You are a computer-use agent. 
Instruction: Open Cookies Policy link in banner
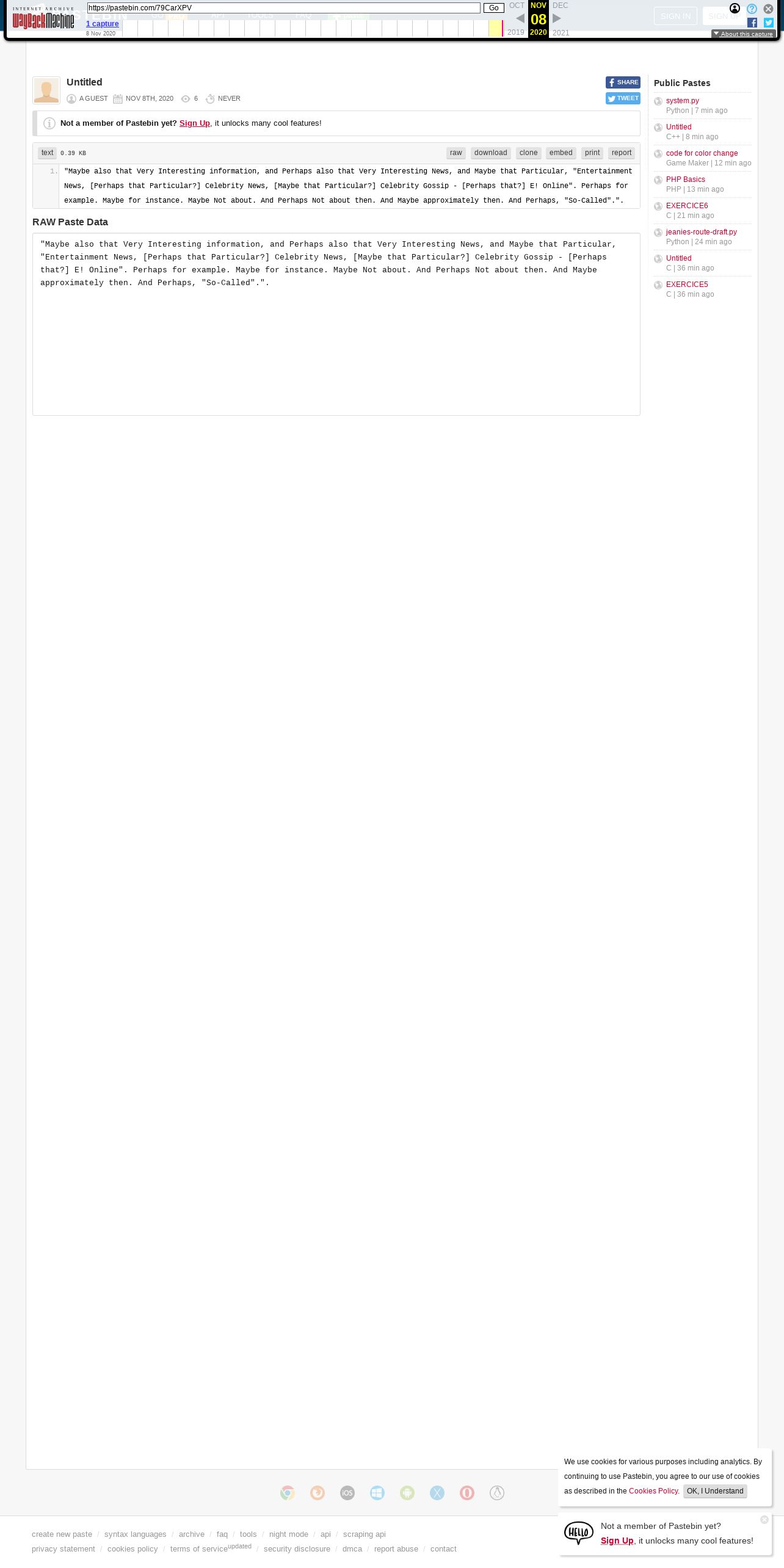653,1491
